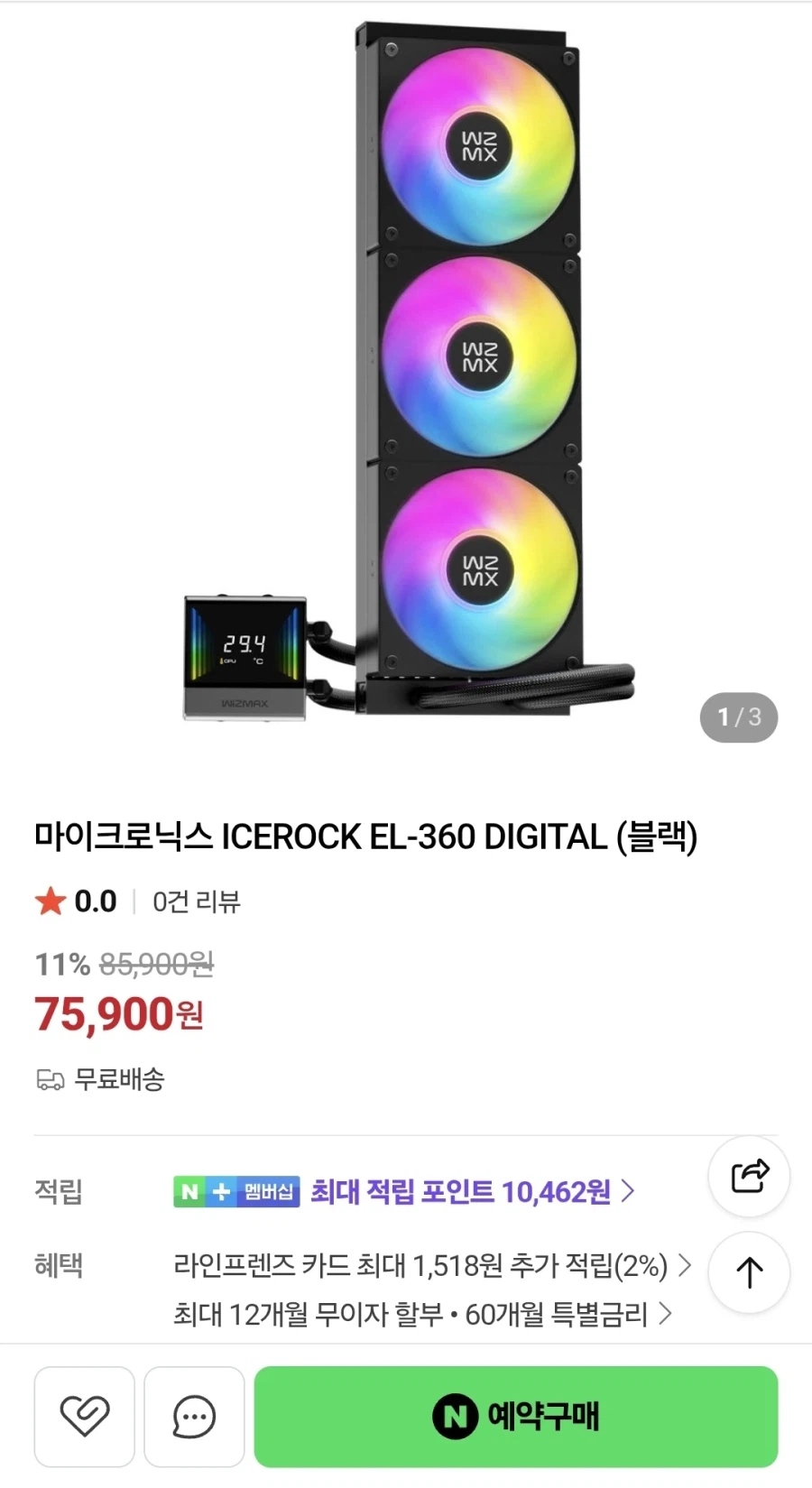Click the scroll-to-top arrow icon
Viewport: 812px width, 1488px height.
click(x=749, y=1271)
